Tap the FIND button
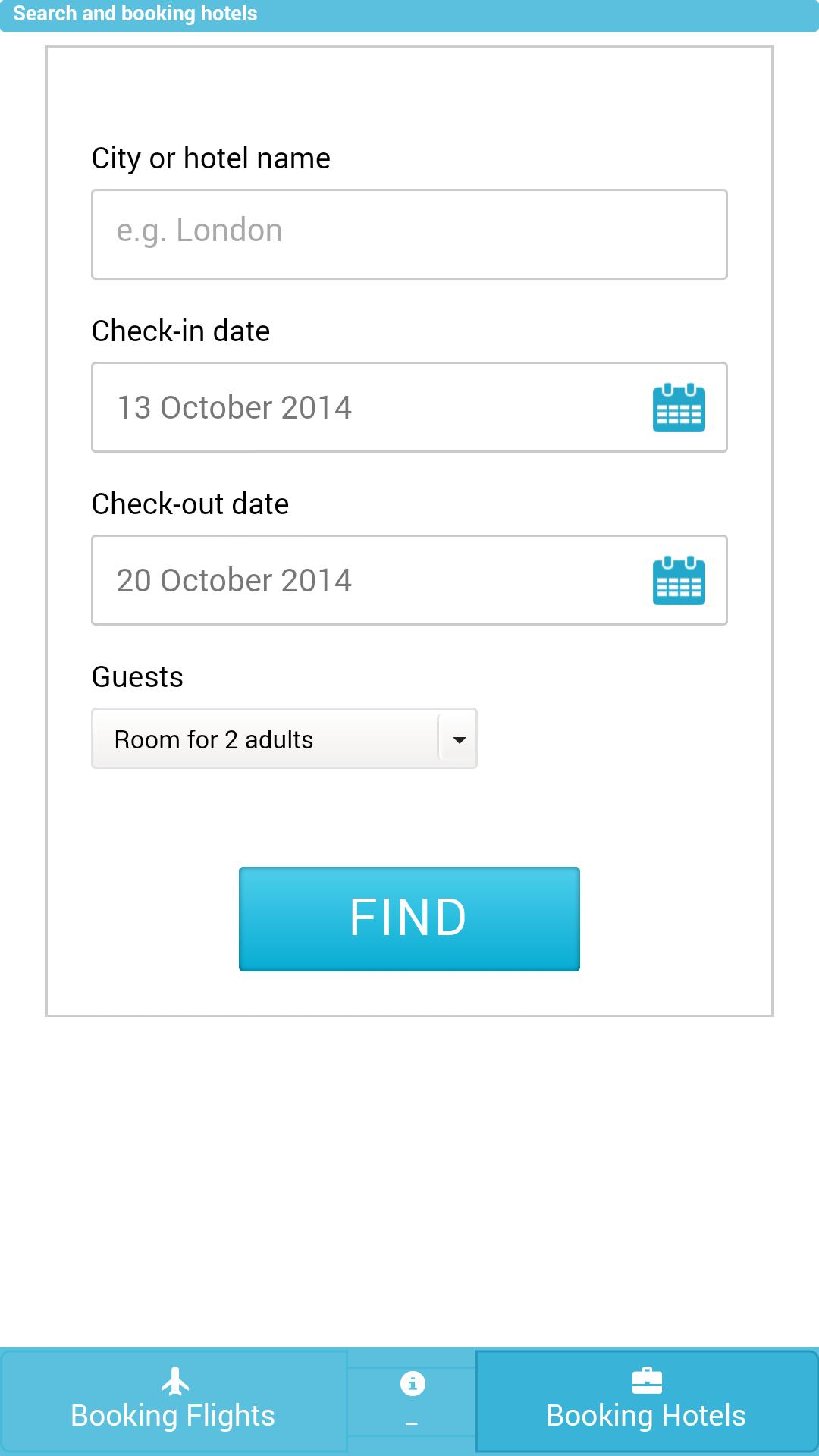Viewport: 819px width, 1456px height. 409,918
